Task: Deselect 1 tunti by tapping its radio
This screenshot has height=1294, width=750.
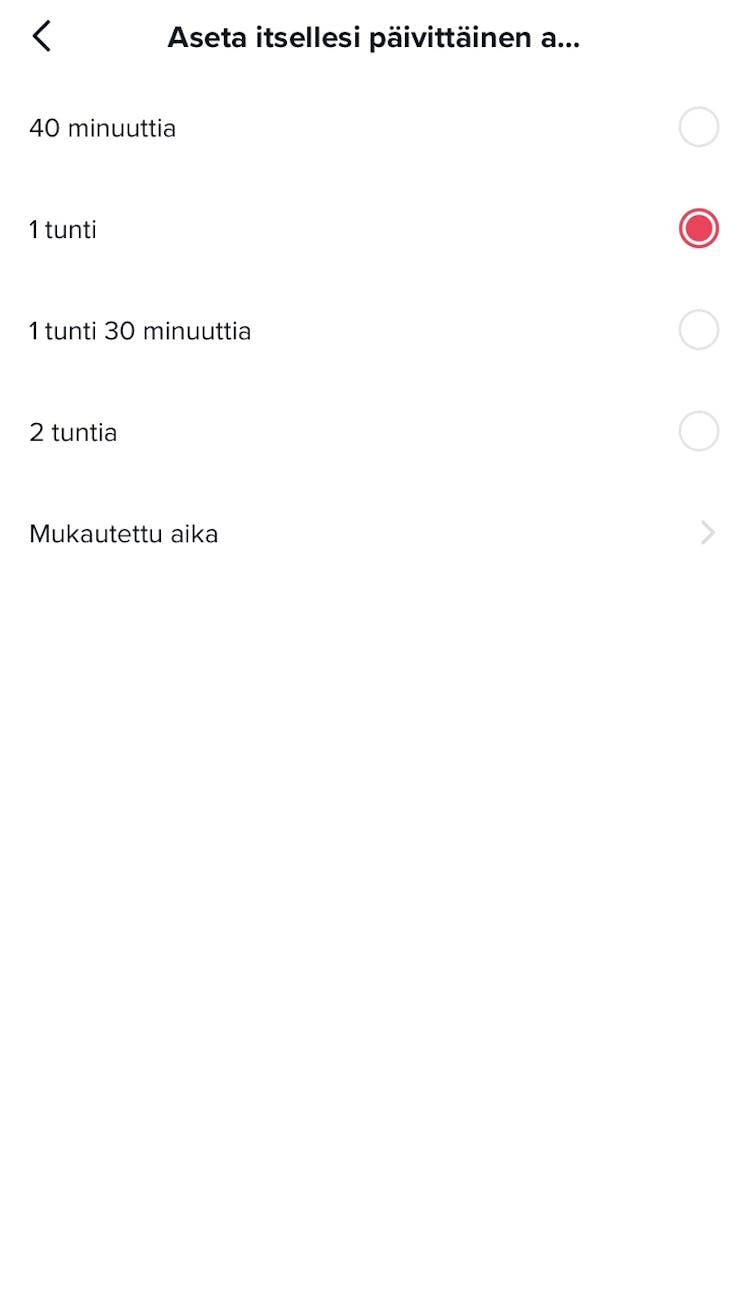Action: pyautogui.click(x=698, y=228)
